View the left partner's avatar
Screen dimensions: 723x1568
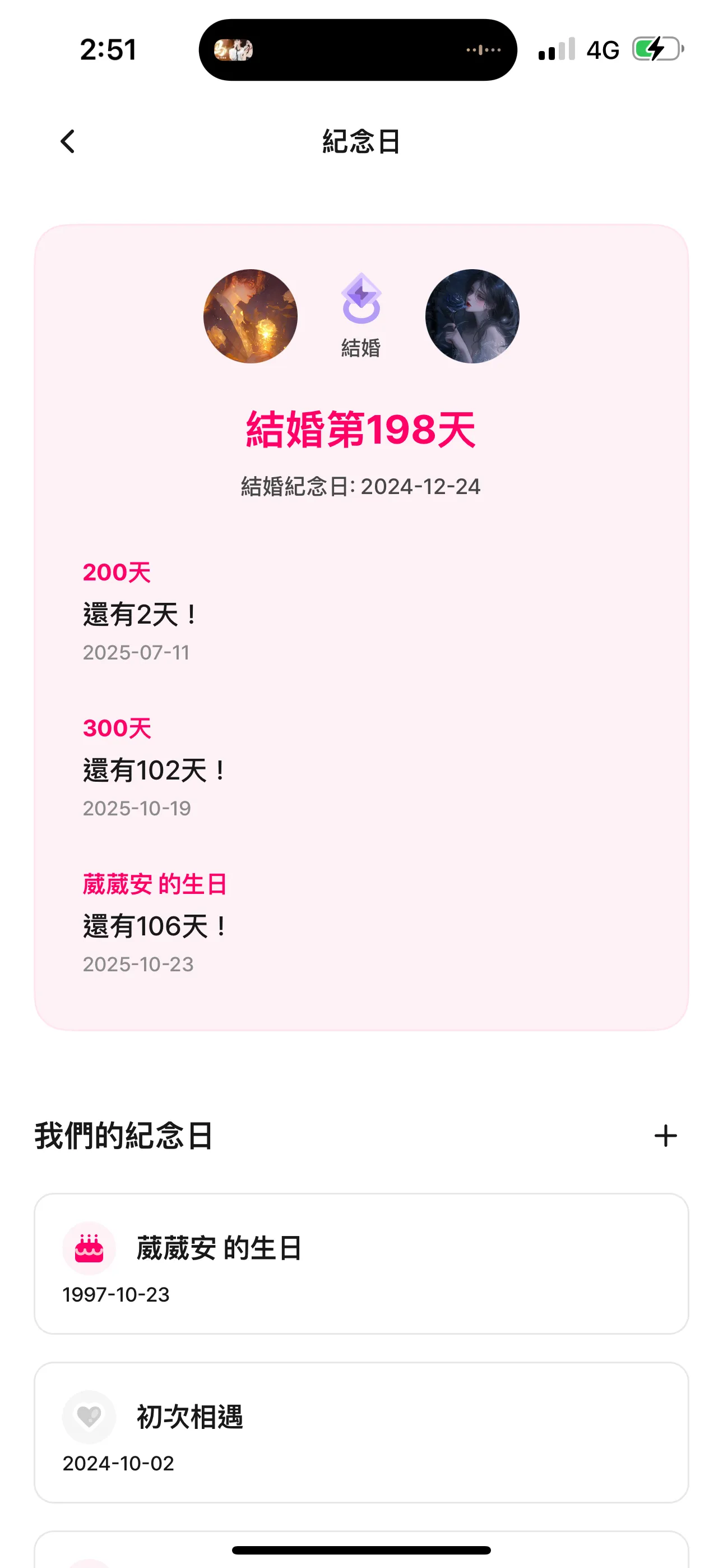tap(250, 316)
